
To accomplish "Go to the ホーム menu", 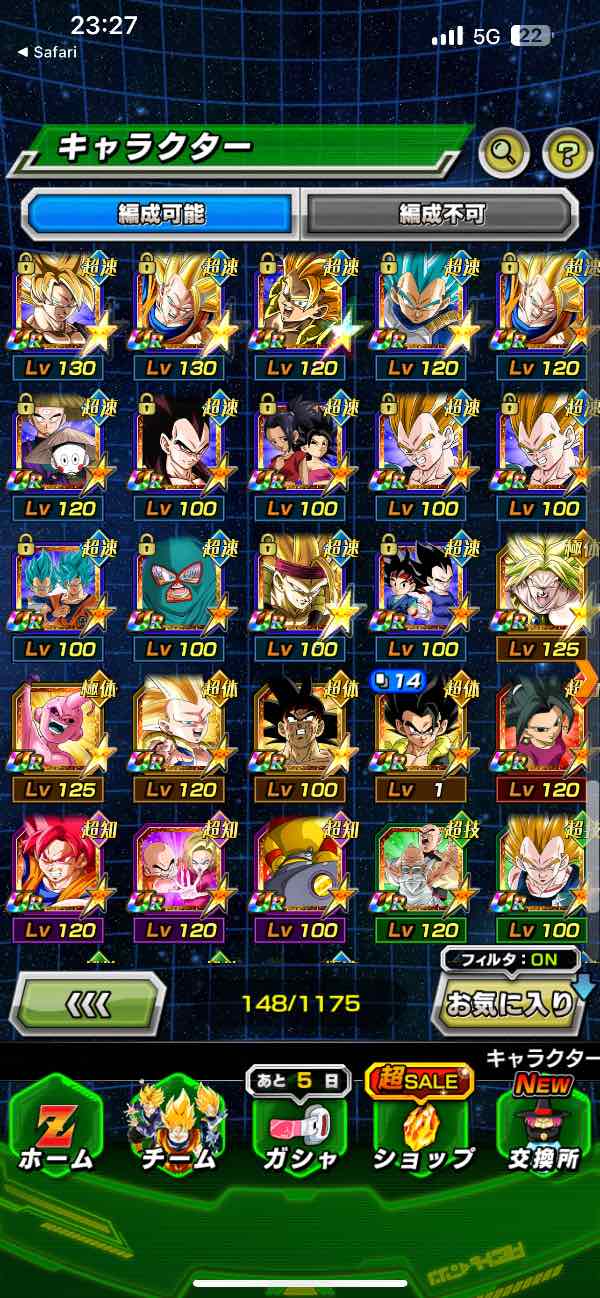I will (x=55, y=1123).
